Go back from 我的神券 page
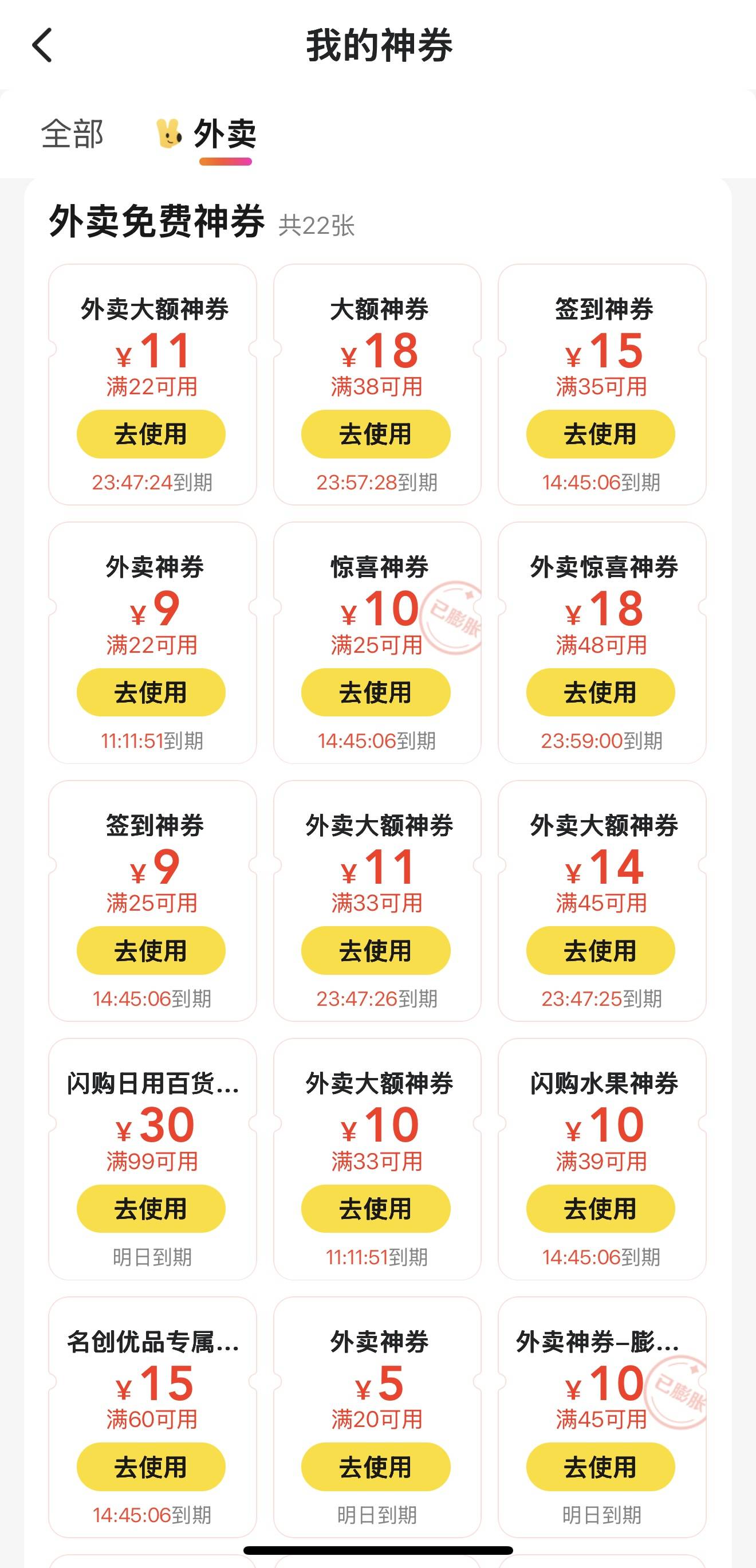The height and width of the screenshot is (1568, 756). click(x=42, y=45)
